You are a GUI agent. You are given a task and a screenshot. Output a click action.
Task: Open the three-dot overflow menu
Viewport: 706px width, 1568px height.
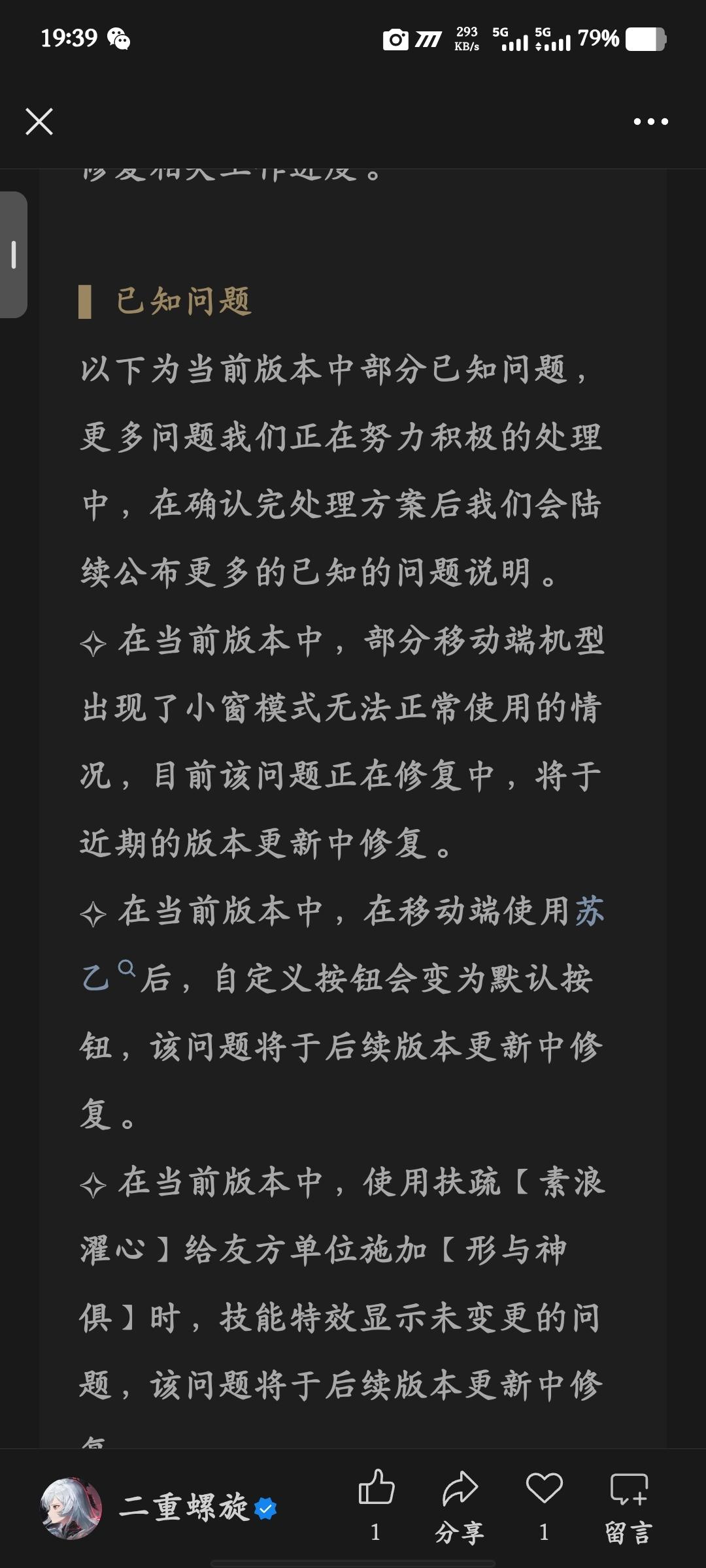[x=650, y=122]
